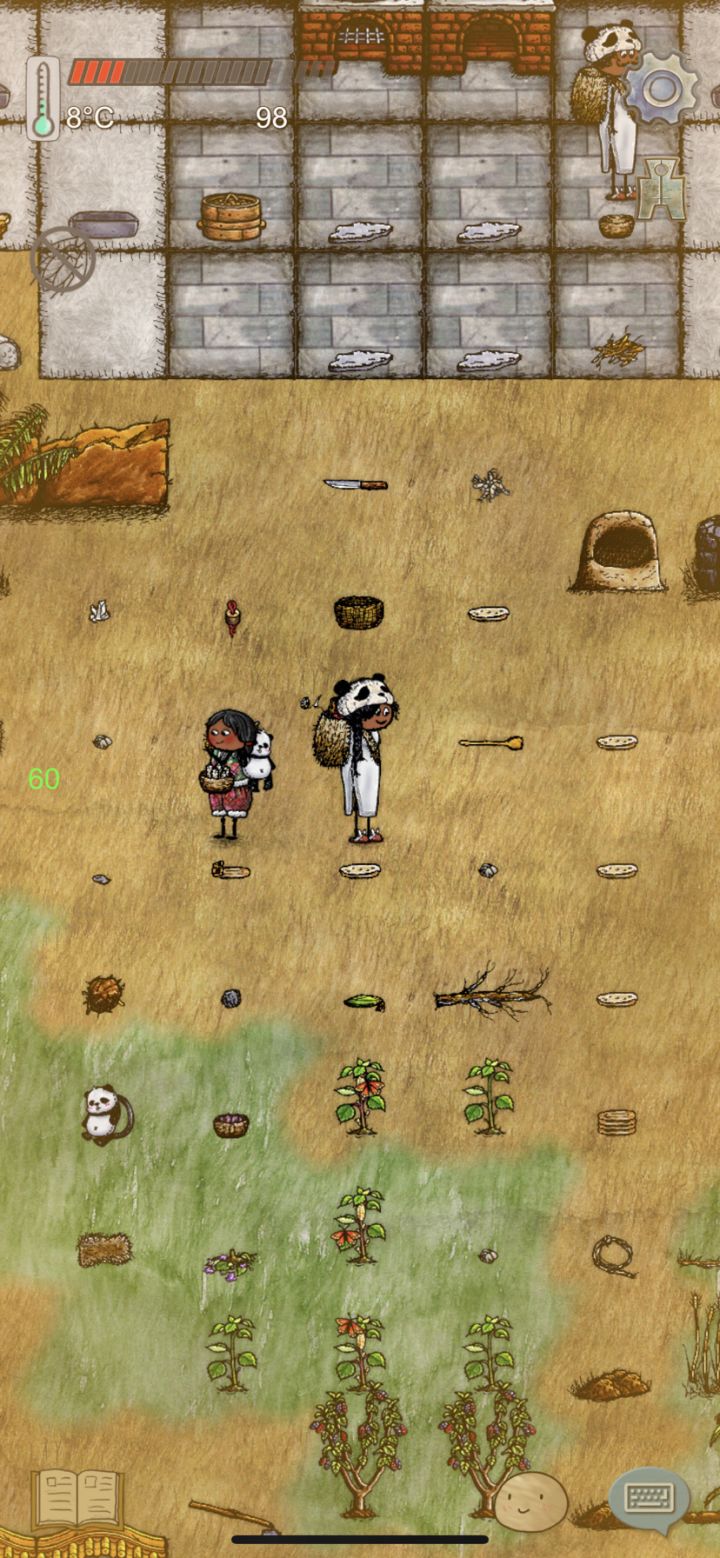Click the stack of plates on the right
The image size is (720, 1558).
617,1121
